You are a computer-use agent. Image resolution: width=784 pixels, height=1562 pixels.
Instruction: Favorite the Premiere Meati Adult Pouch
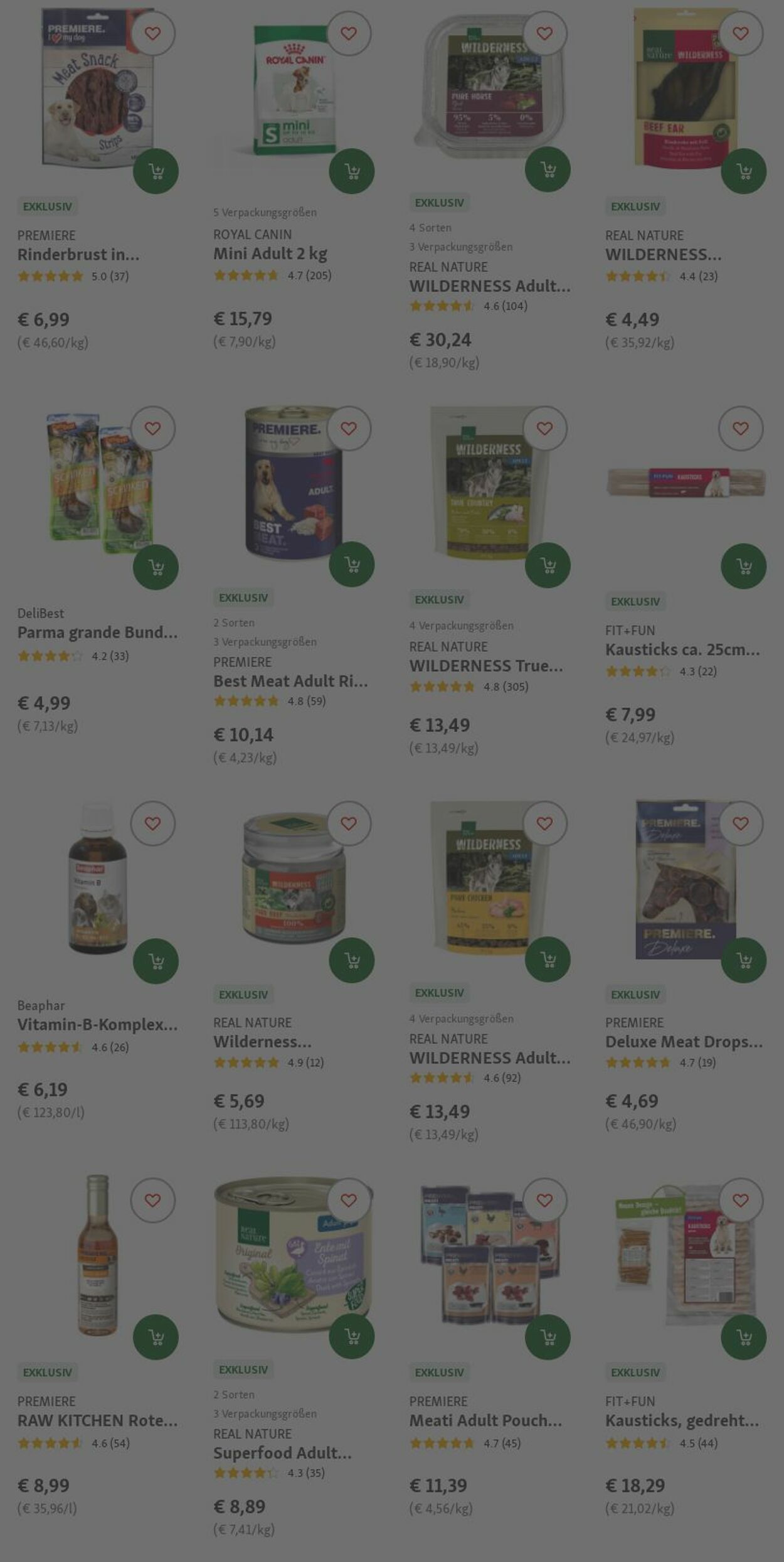(544, 1200)
